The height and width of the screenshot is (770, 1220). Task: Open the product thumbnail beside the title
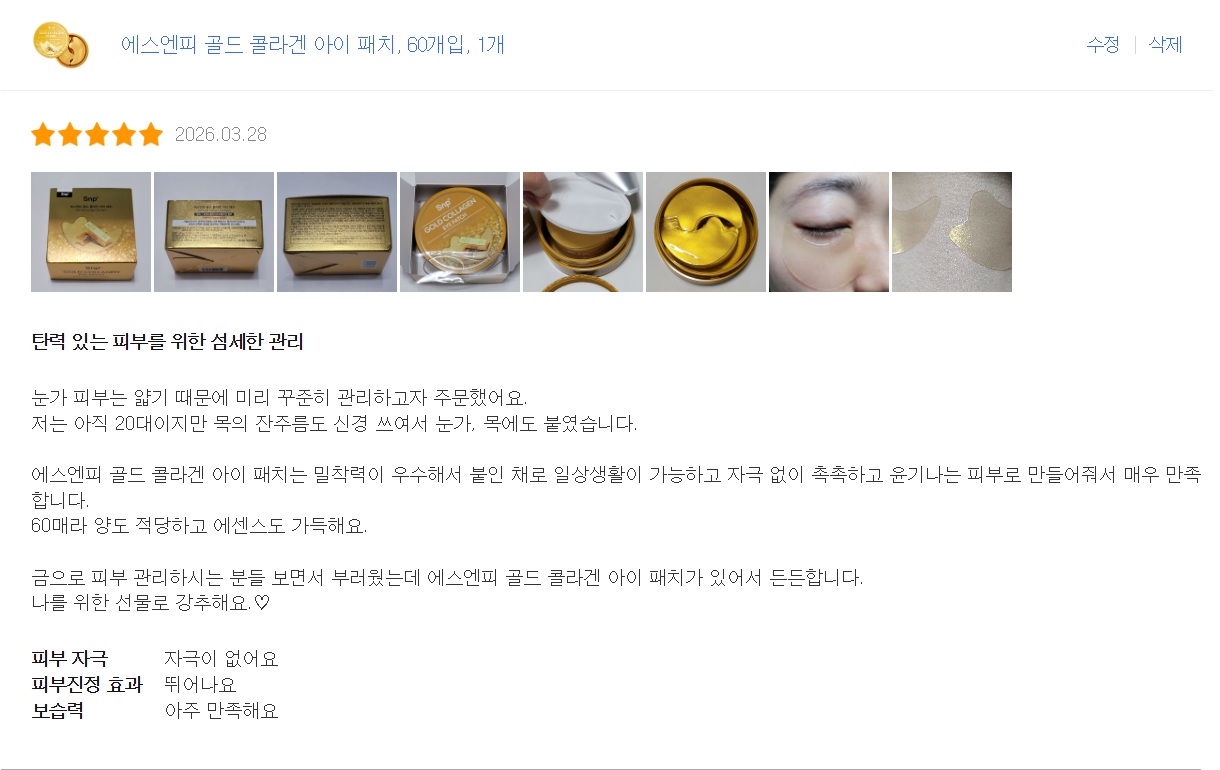click(x=60, y=45)
